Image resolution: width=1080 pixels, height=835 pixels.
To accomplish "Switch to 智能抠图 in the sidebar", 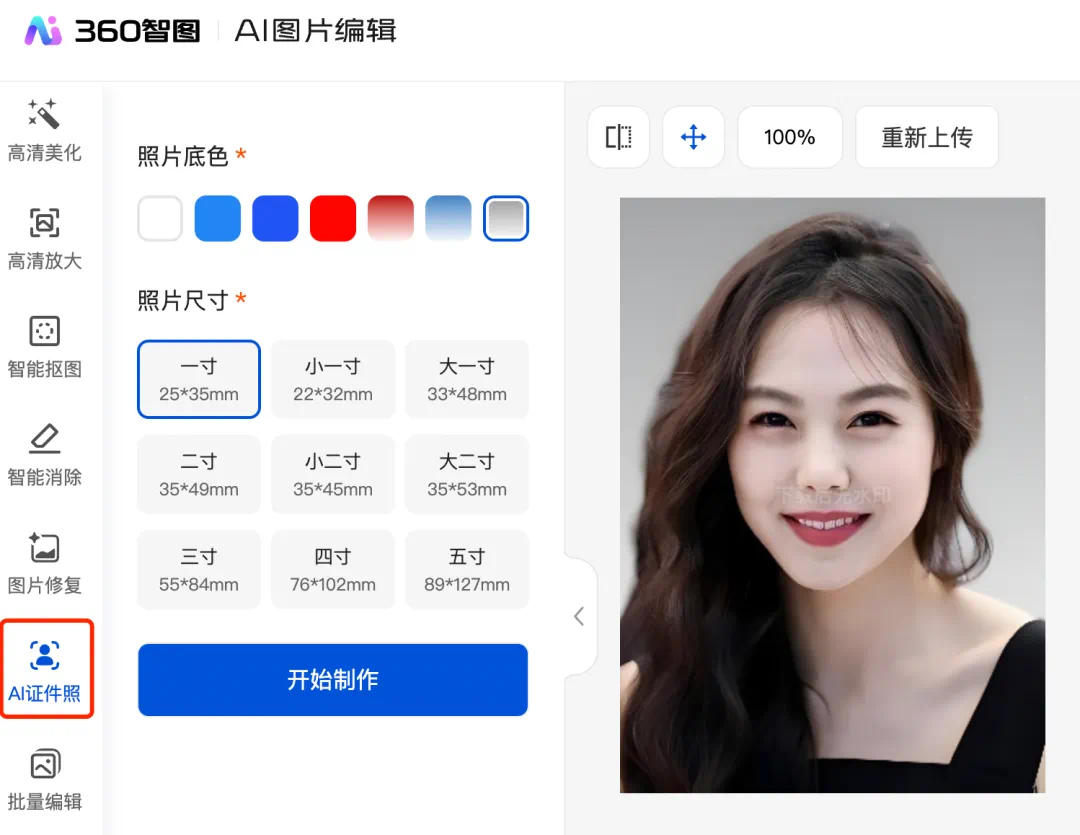I will pyautogui.click(x=44, y=347).
